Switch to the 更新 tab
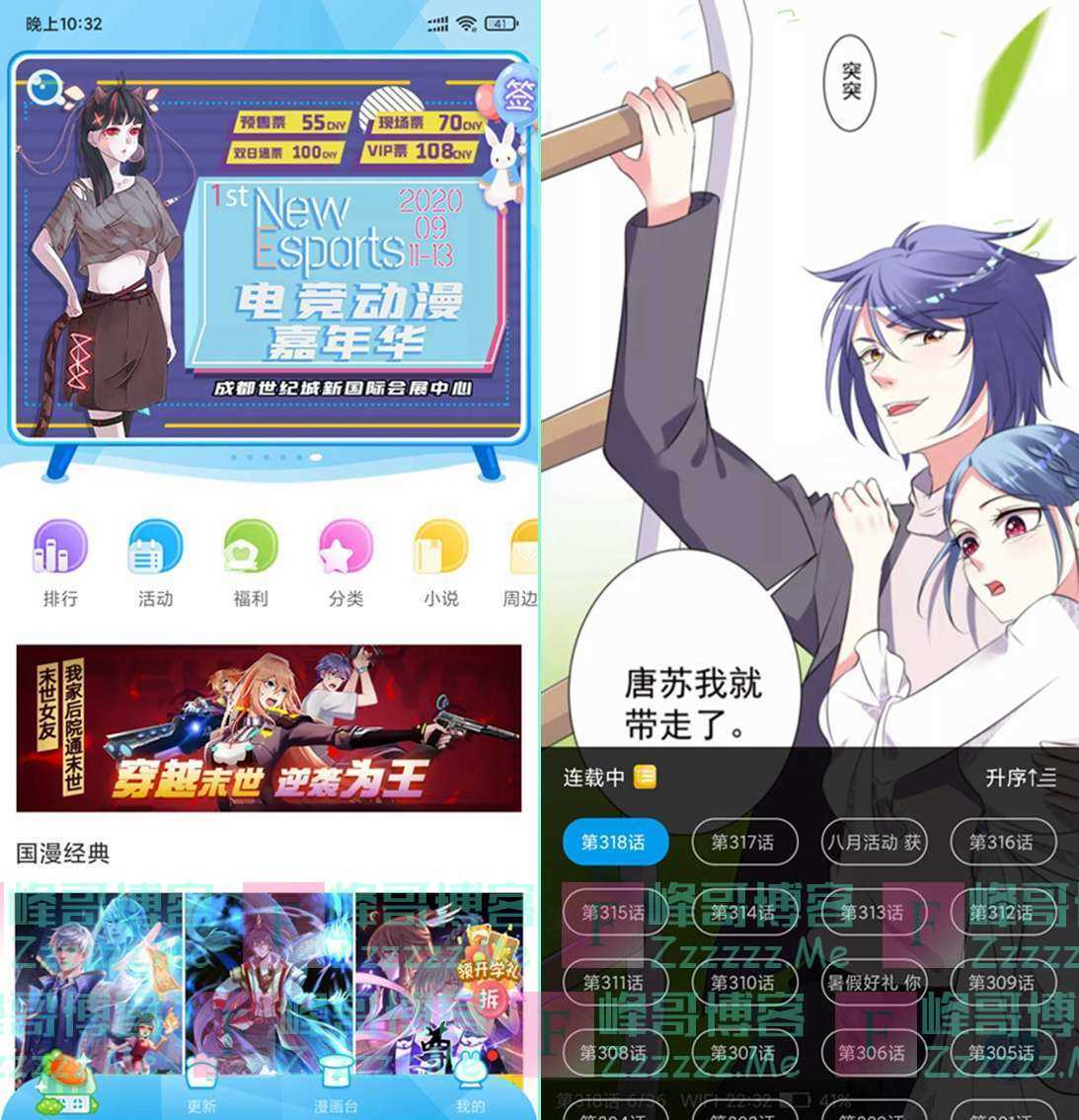Viewport: 1079px width, 1120px height. point(201,1093)
